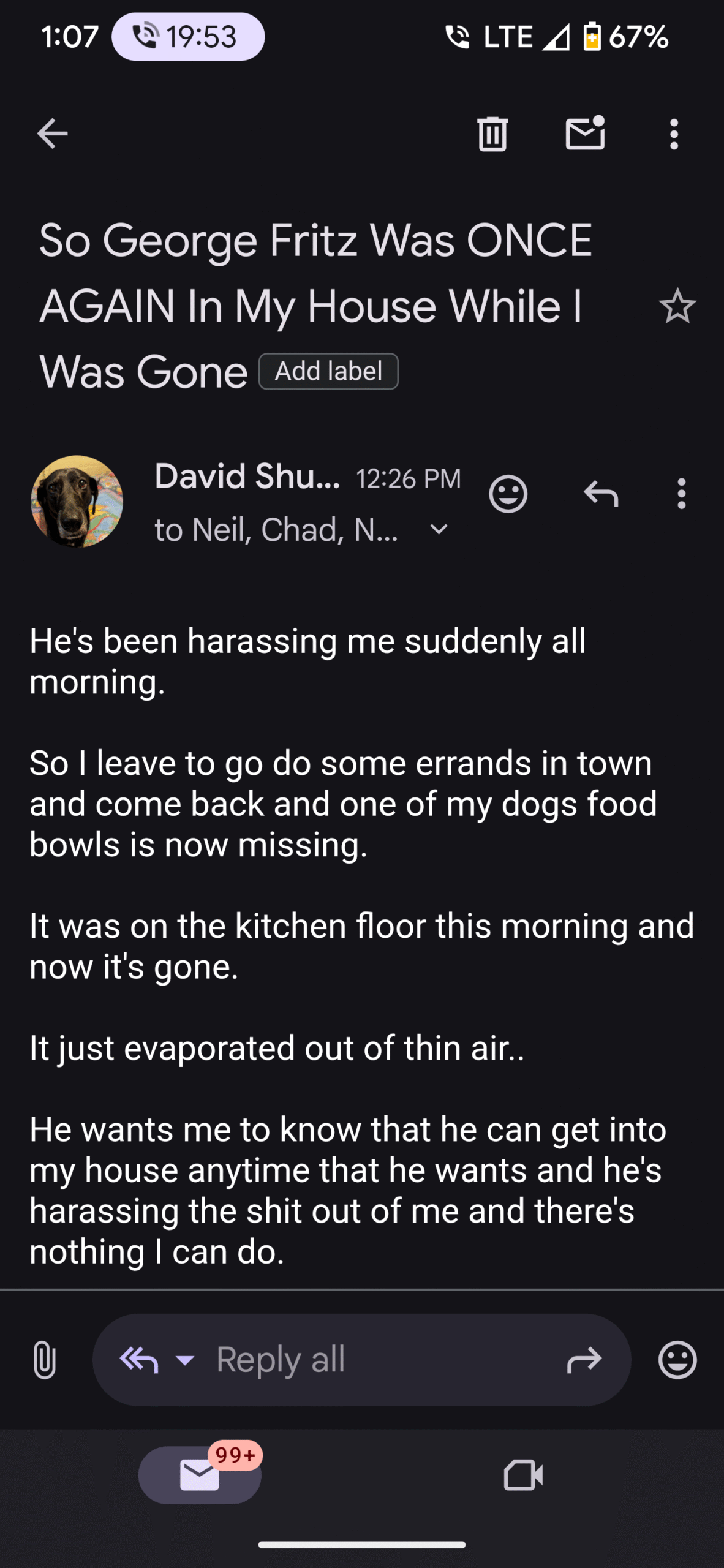Open David Shu's sender profile picture
This screenshot has height=1568, width=724.
(x=77, y=501)
